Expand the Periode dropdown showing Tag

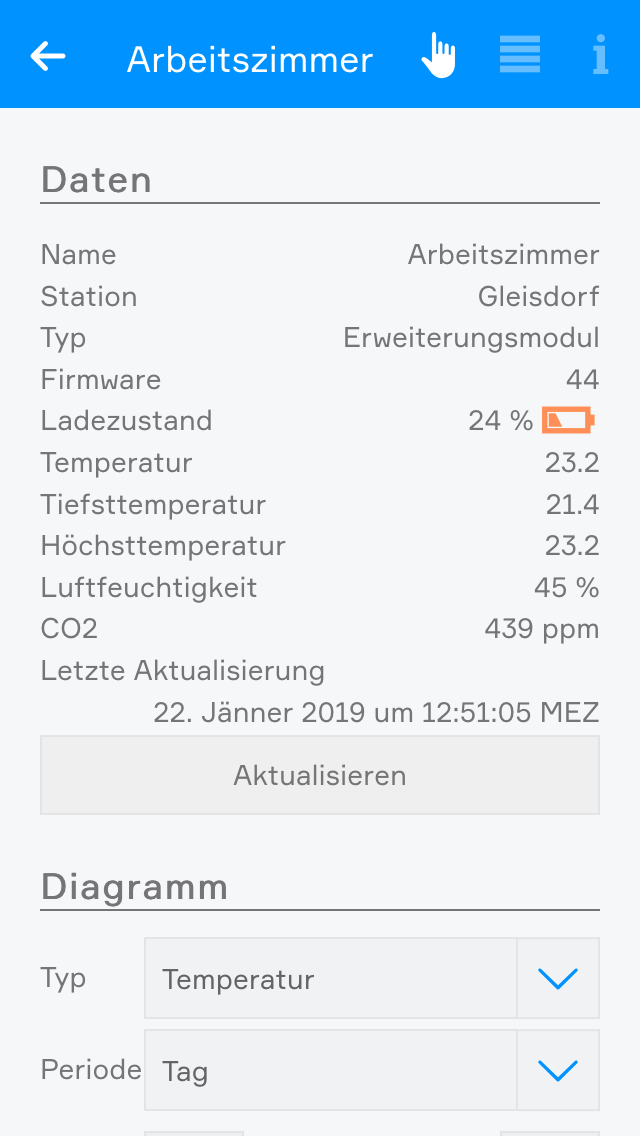point(558,1071)
